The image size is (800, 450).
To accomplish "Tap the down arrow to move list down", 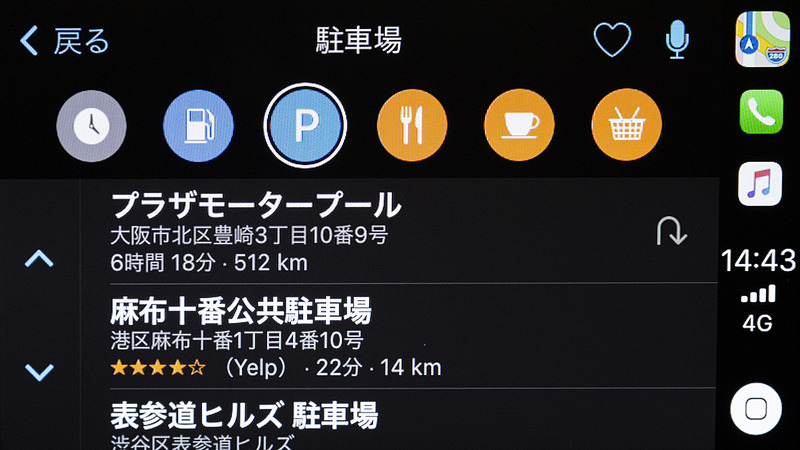I will tap(39, 372).
